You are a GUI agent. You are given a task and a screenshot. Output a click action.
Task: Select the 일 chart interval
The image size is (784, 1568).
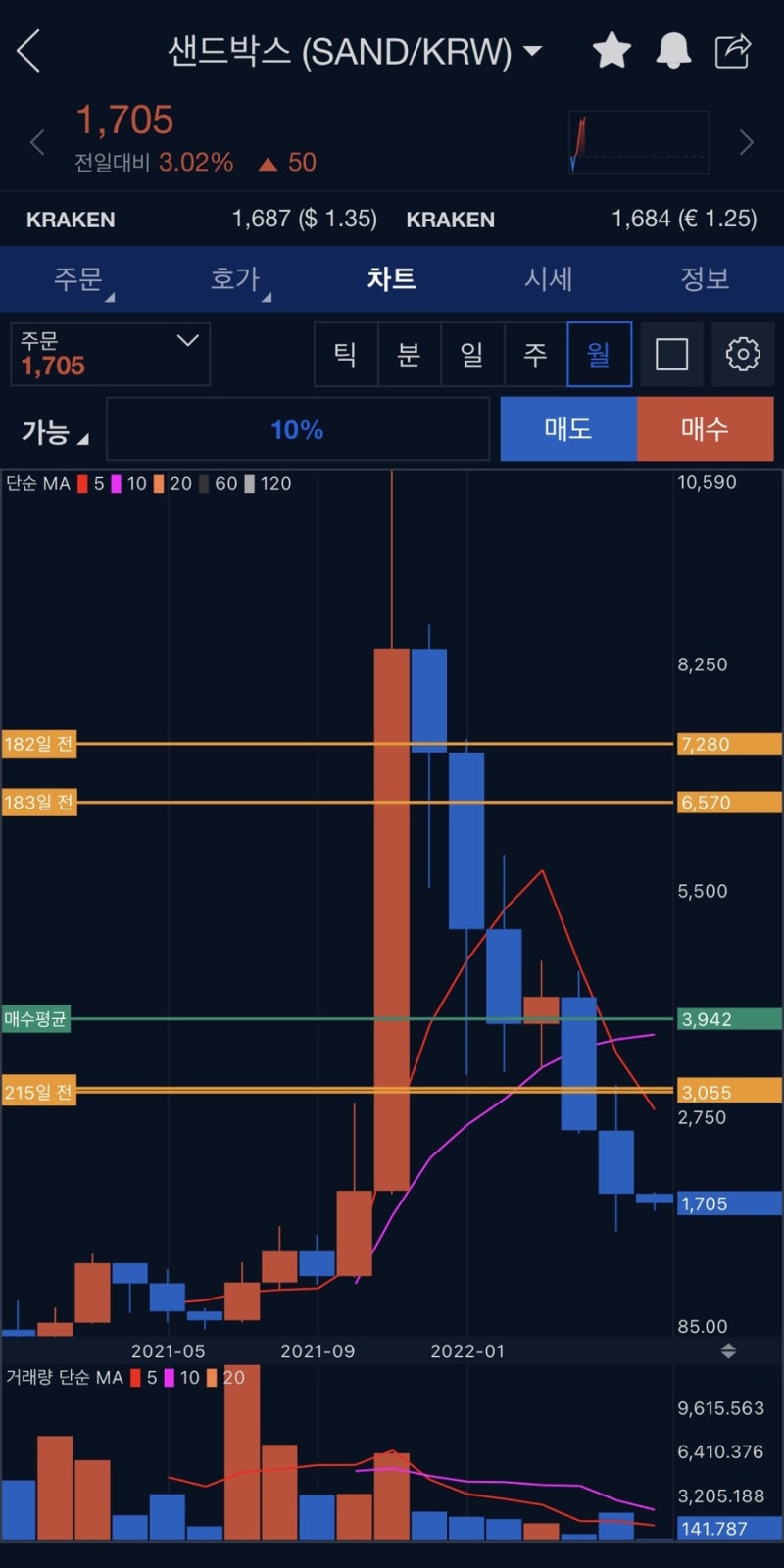pyautogui.click(x=472, y=354)
